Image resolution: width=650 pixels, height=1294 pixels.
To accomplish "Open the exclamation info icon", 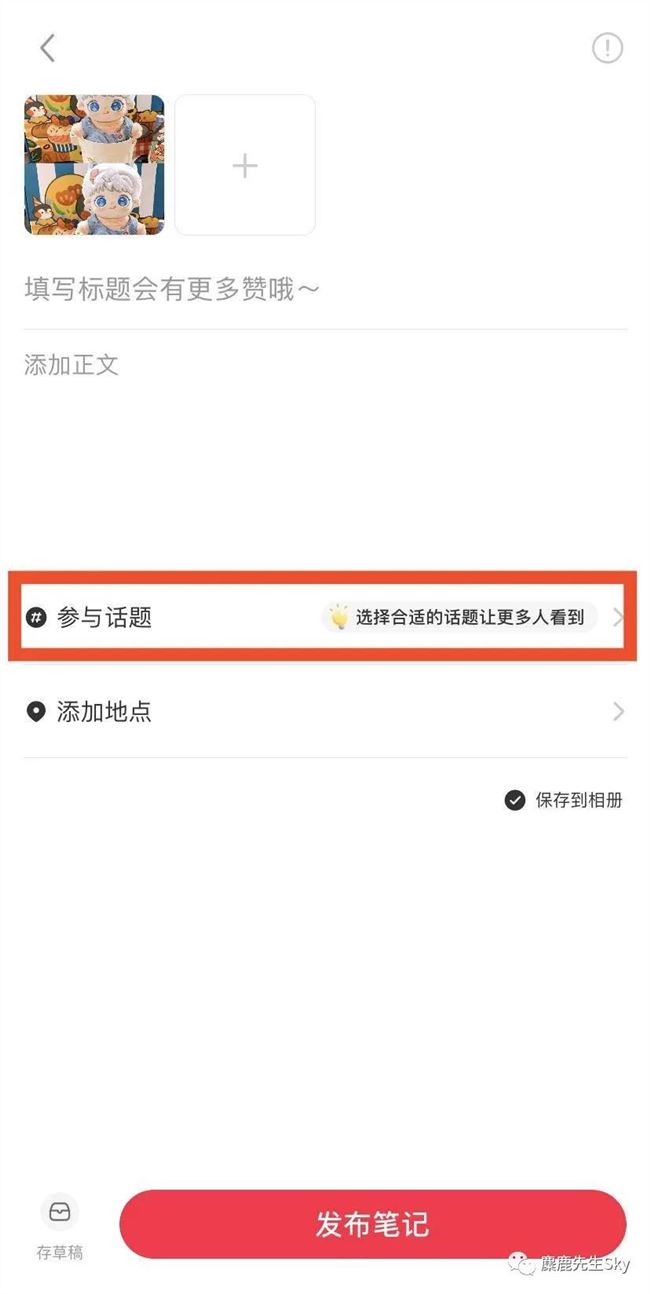I will pyautogui.click(x=607, y=47).
